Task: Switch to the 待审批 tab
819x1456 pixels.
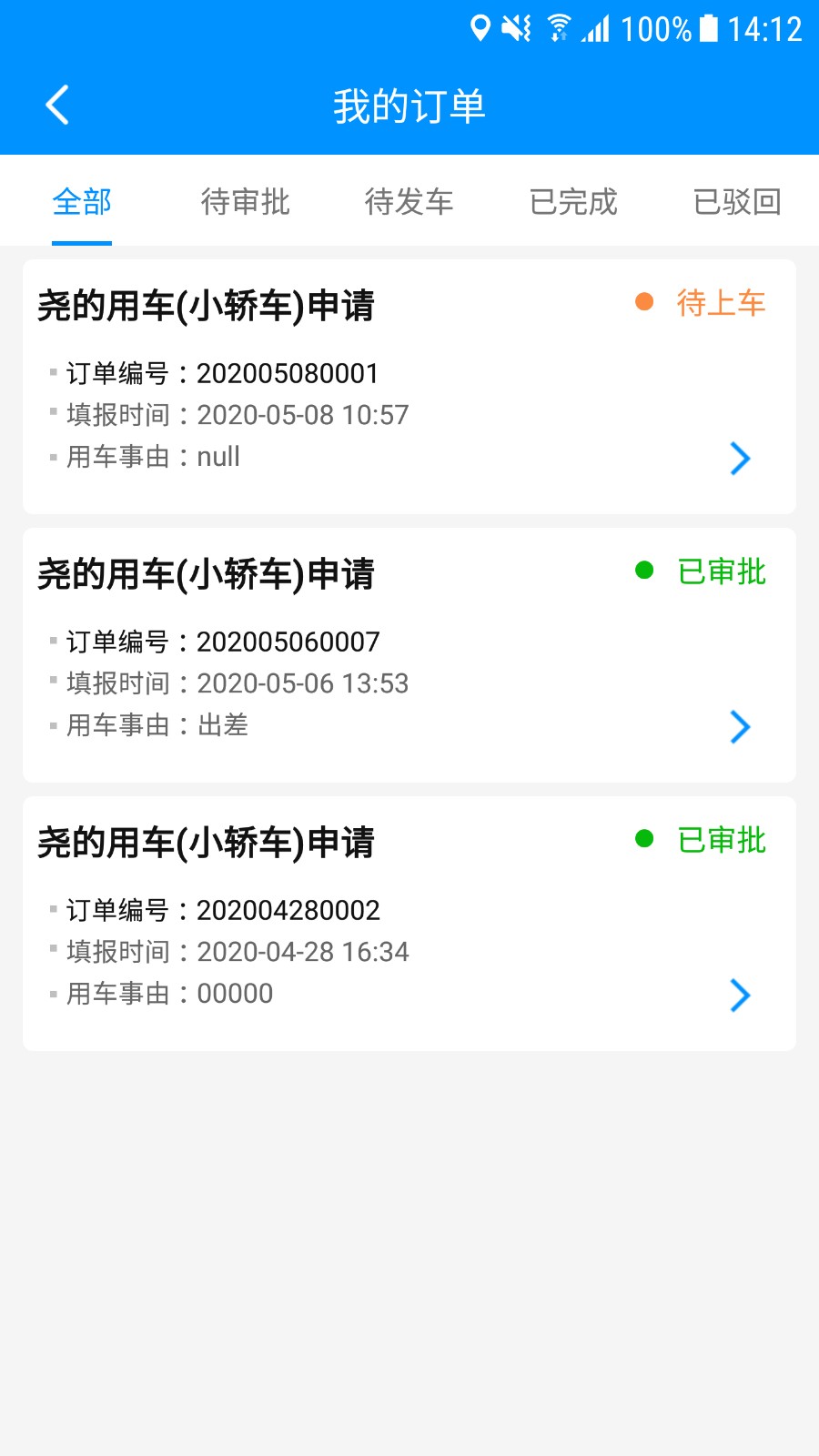Action: [245, 201]
